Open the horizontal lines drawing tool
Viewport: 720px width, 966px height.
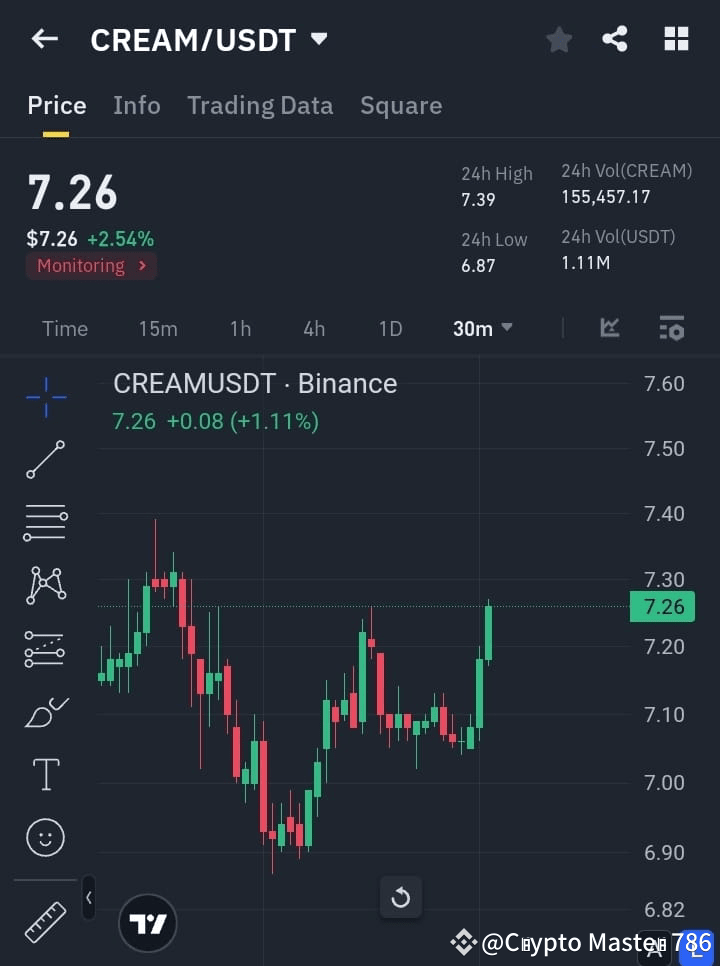[x=45, y=523]
